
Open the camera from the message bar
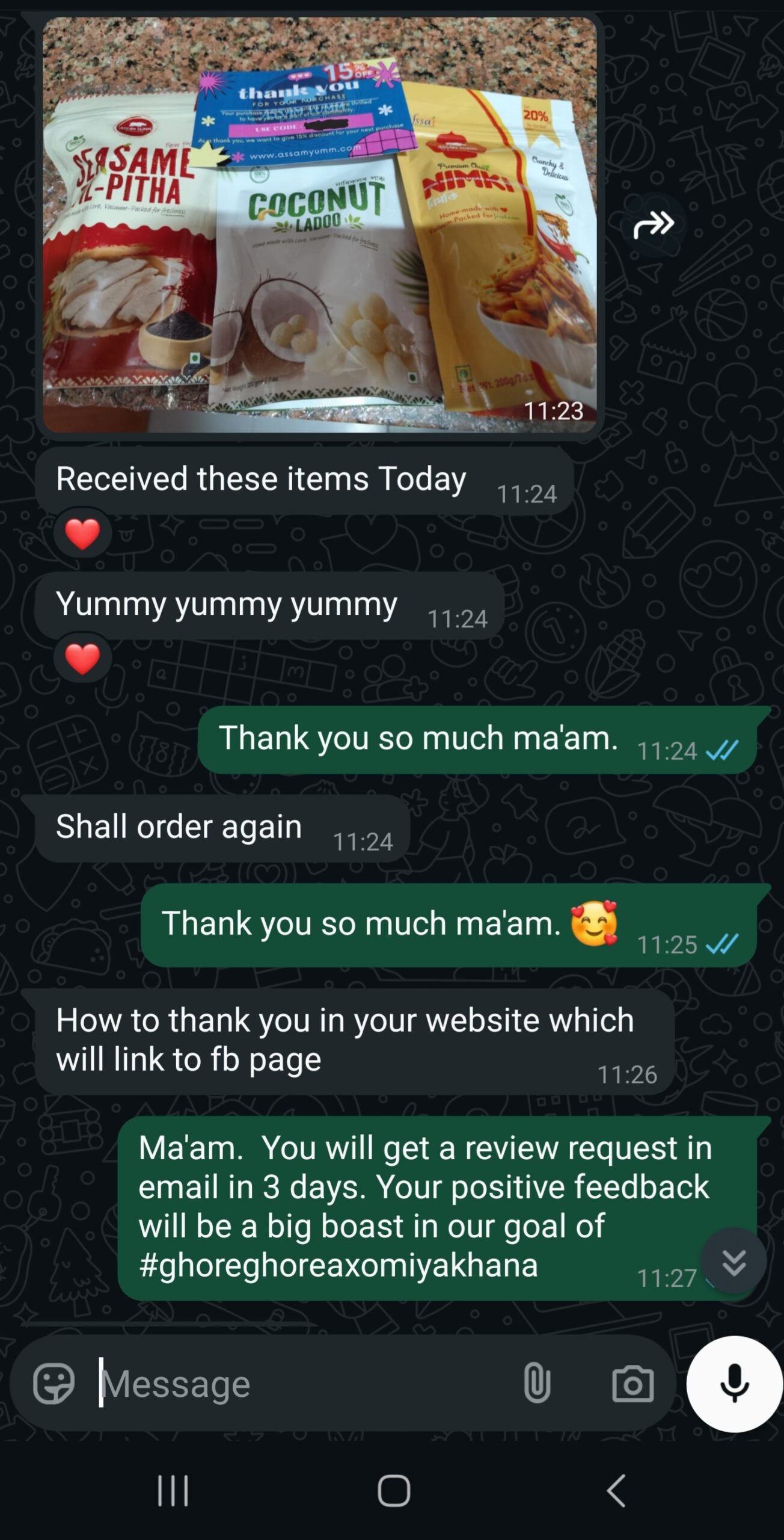(632, 1384)
